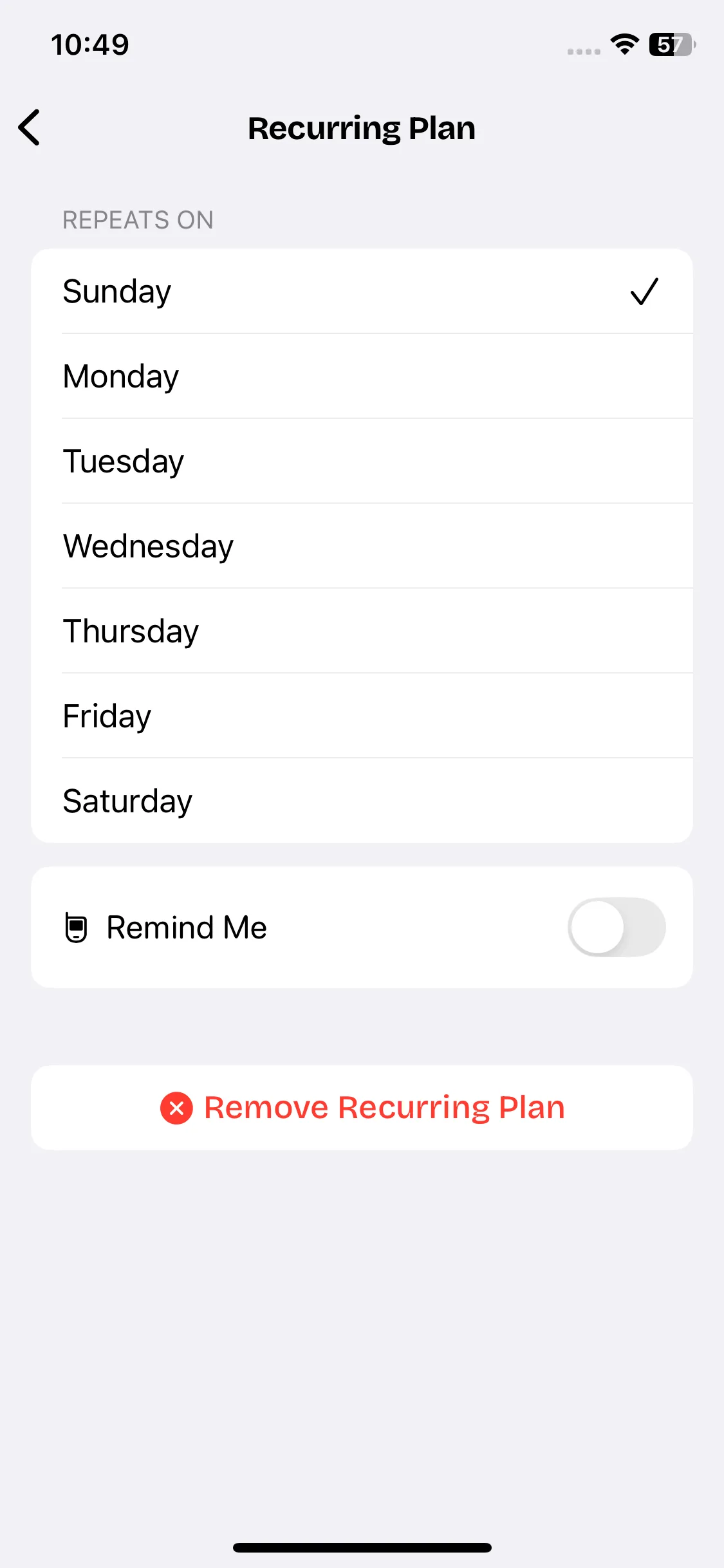724x1568 pixels.
Task: Enable the Remind Me switch
Action: [x=616, y=928]
